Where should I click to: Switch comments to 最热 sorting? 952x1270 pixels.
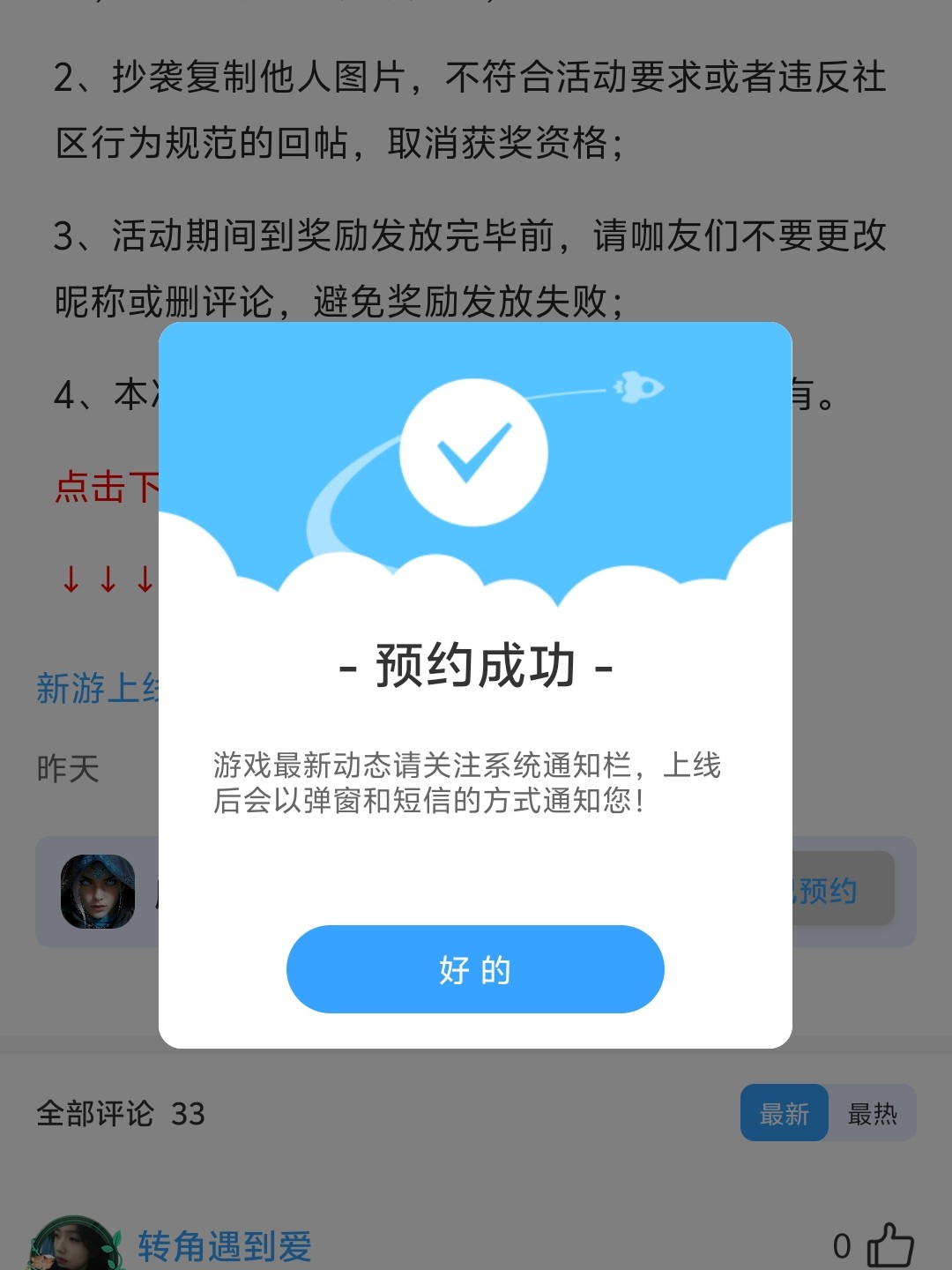pyautogui.click(x=872, y=1114)
